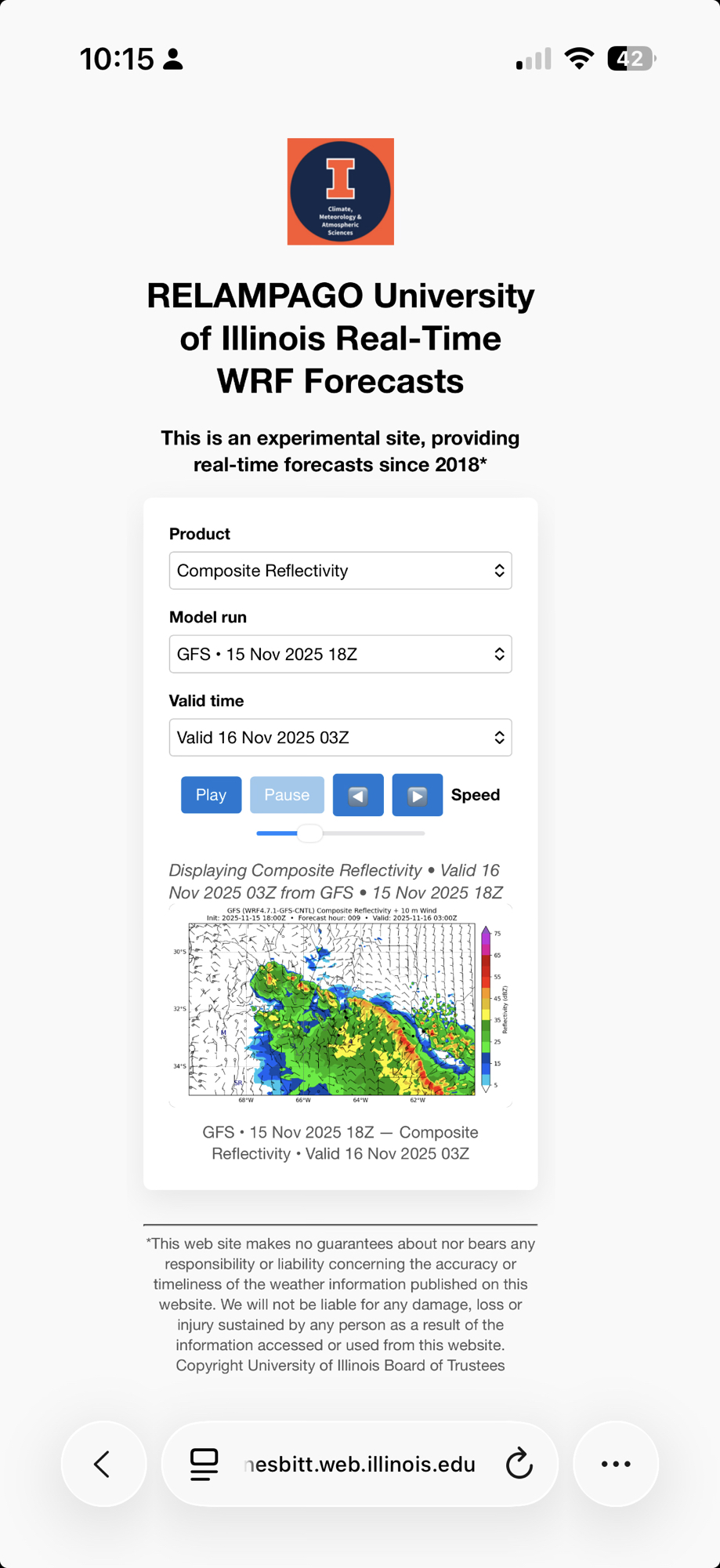Pause the forecast animation

[287, 795]
